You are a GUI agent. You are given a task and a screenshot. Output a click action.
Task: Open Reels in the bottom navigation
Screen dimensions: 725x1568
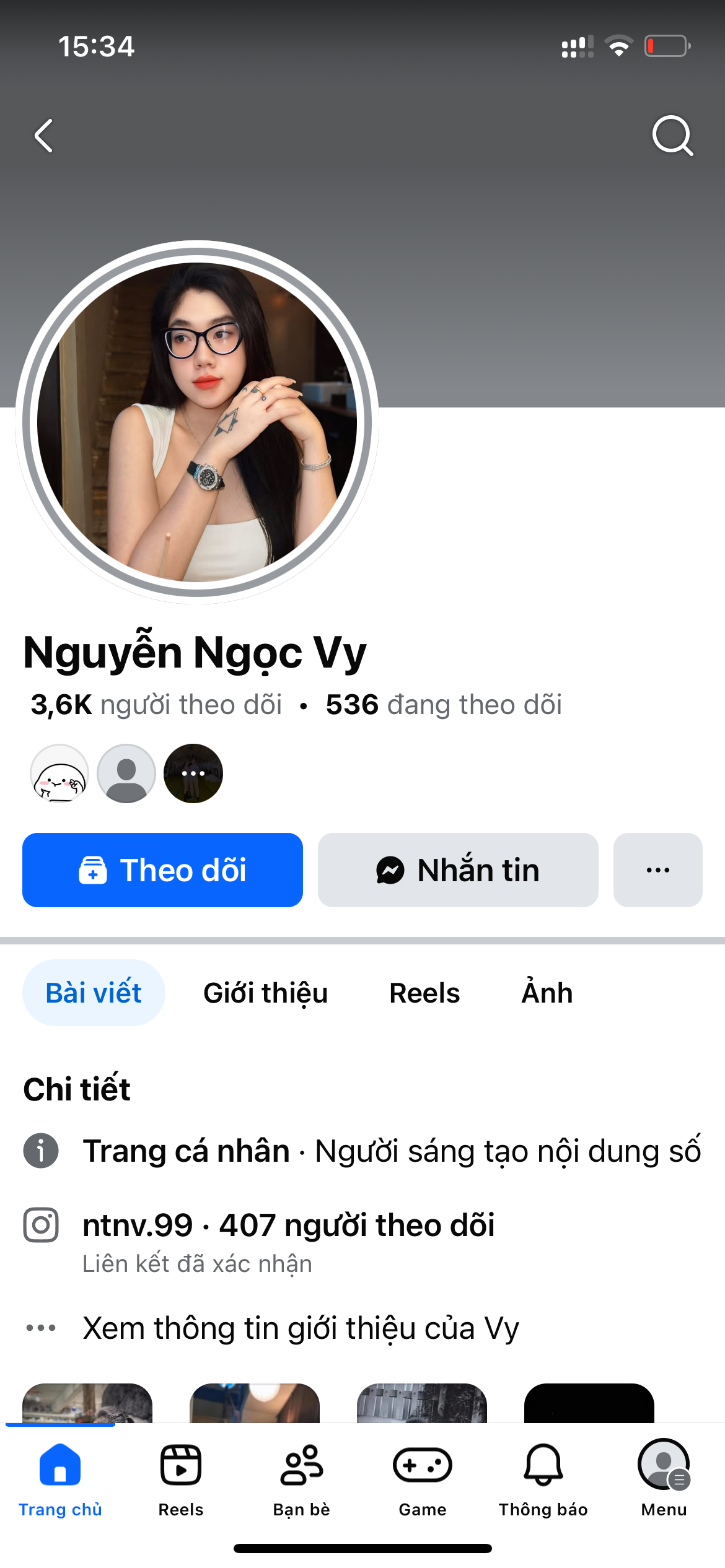(181, 1477)
